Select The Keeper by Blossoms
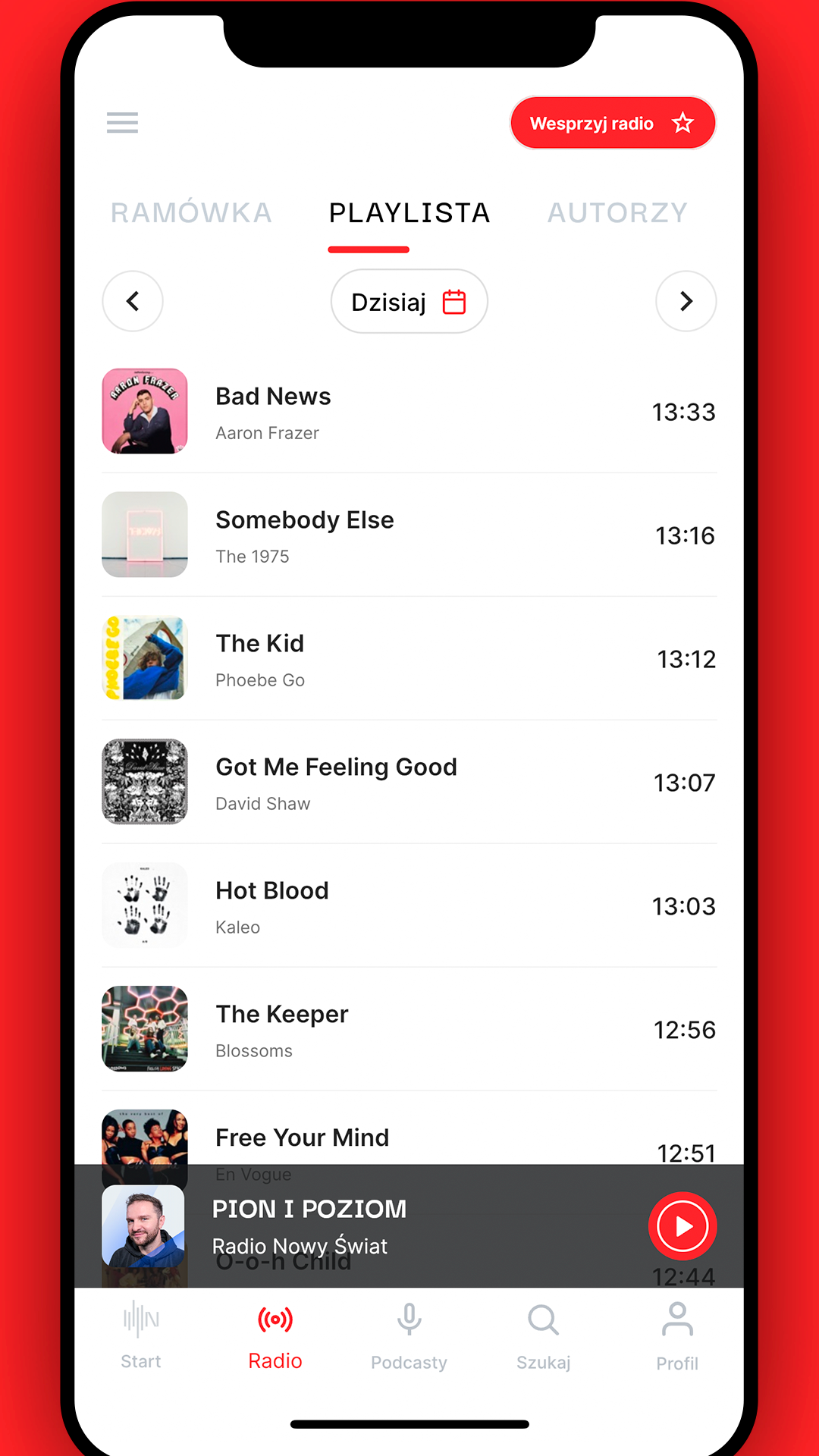The height and width of the screenshot is (1456, 819). pos(409,1030)
